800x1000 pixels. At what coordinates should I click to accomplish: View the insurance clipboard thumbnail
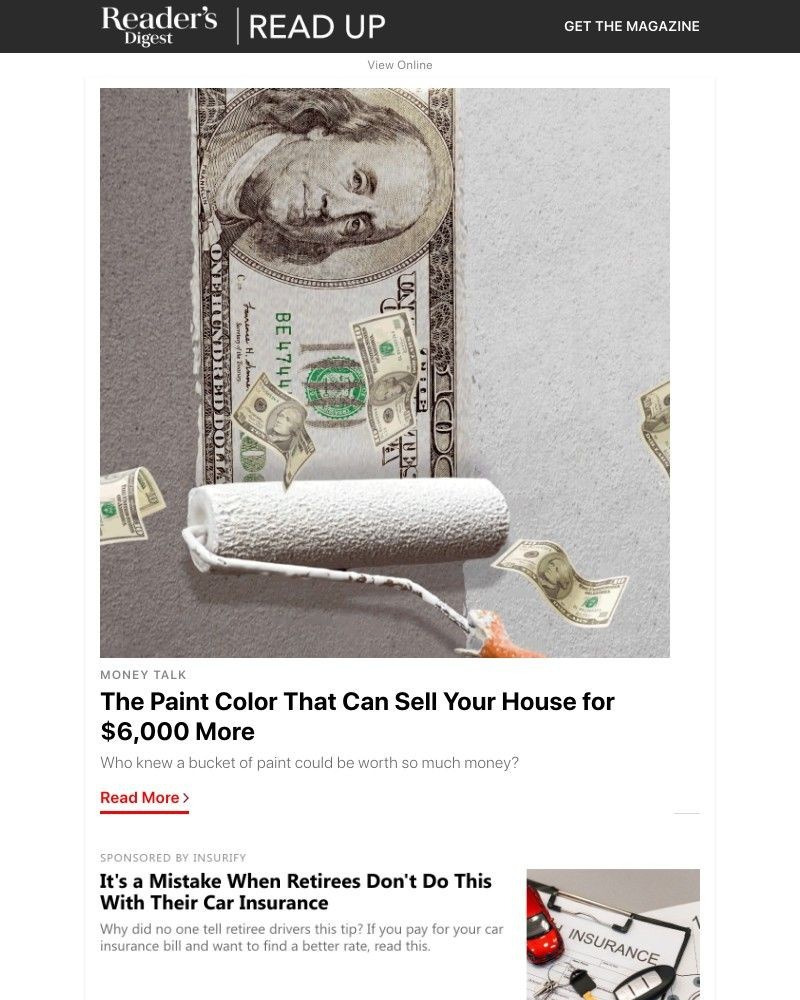click(613, 934)
